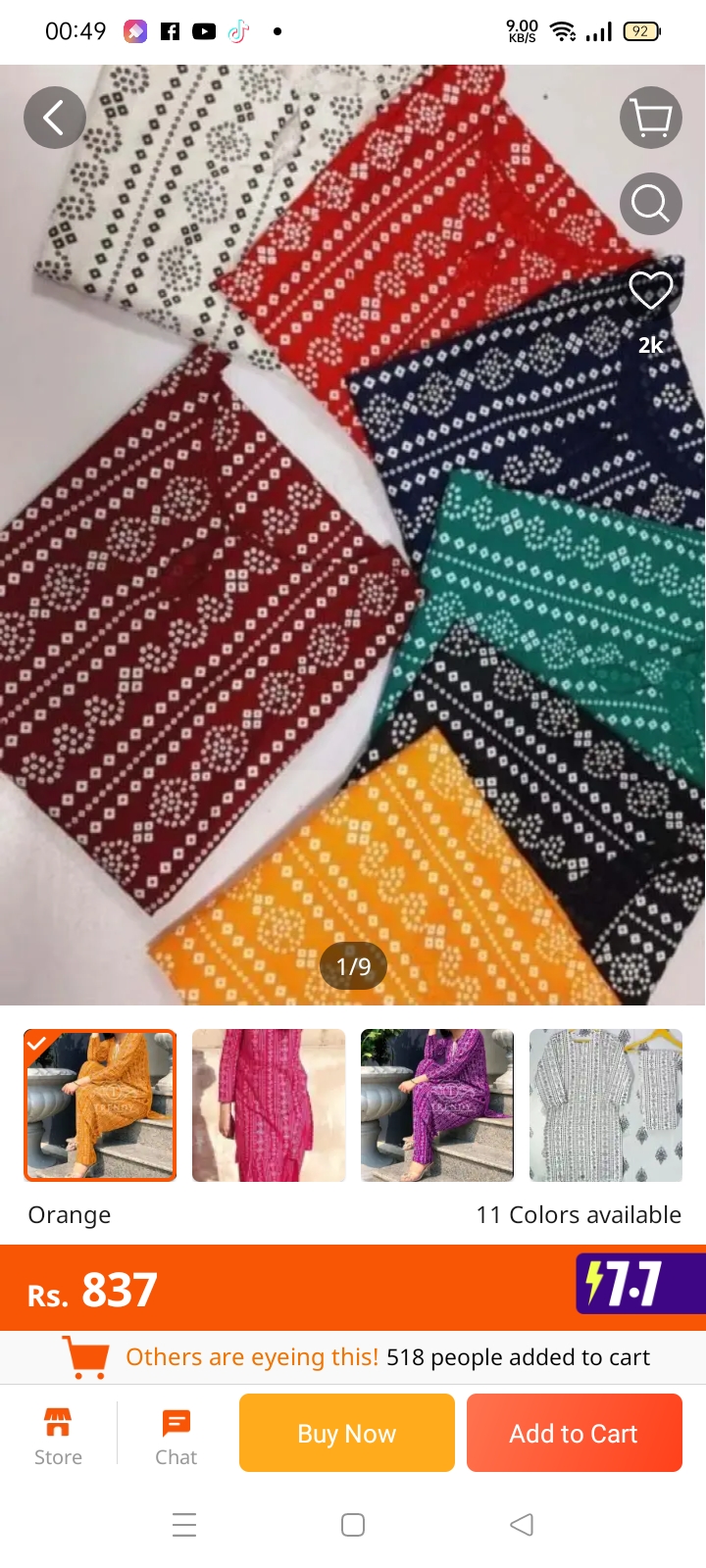Chat with the seller
This screenshot has height=1568, width=706.
176,1436
